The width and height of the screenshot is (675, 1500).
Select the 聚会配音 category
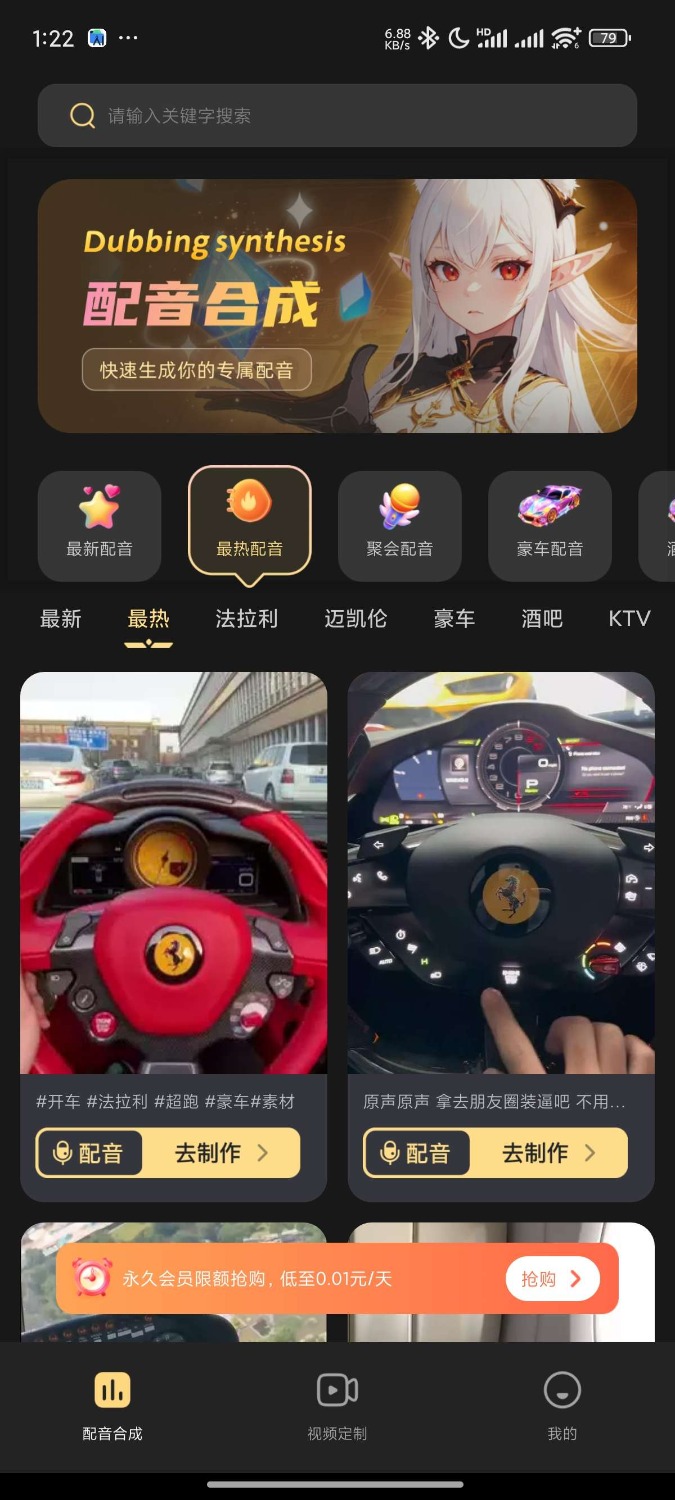click(x=399, y=525)
